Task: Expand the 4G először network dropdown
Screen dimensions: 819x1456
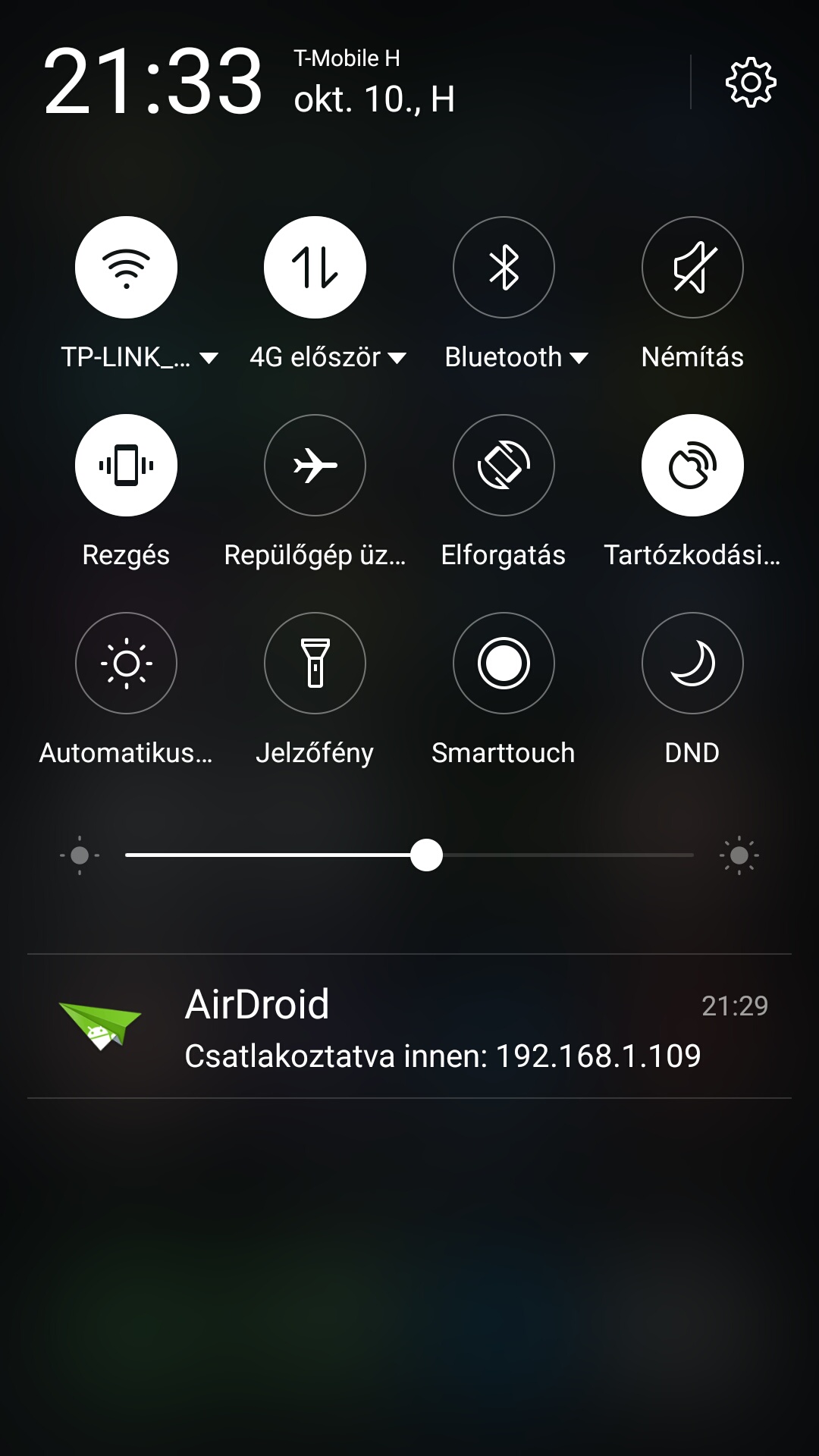Action: [x=328, y=357]
